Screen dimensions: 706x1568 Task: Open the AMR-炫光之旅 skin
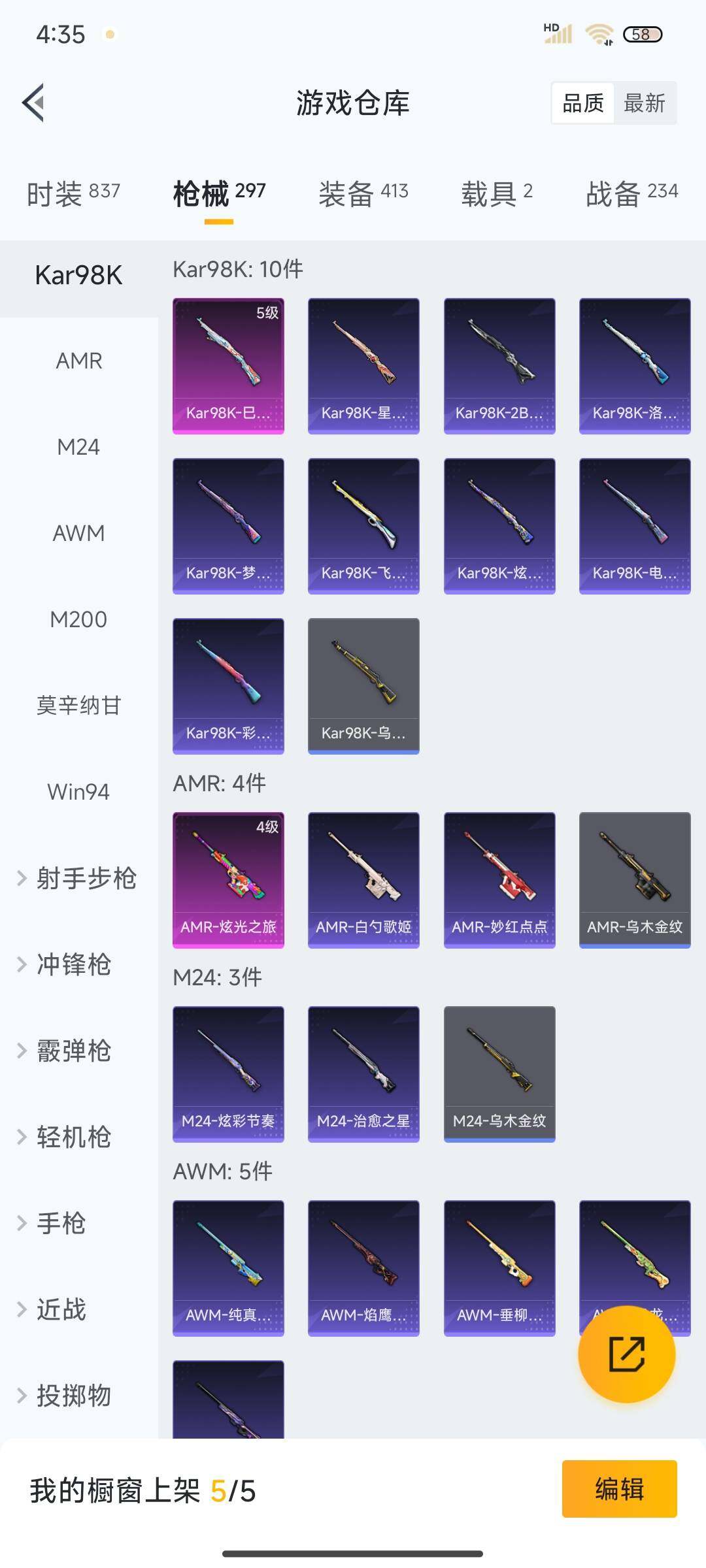point(228,879)
